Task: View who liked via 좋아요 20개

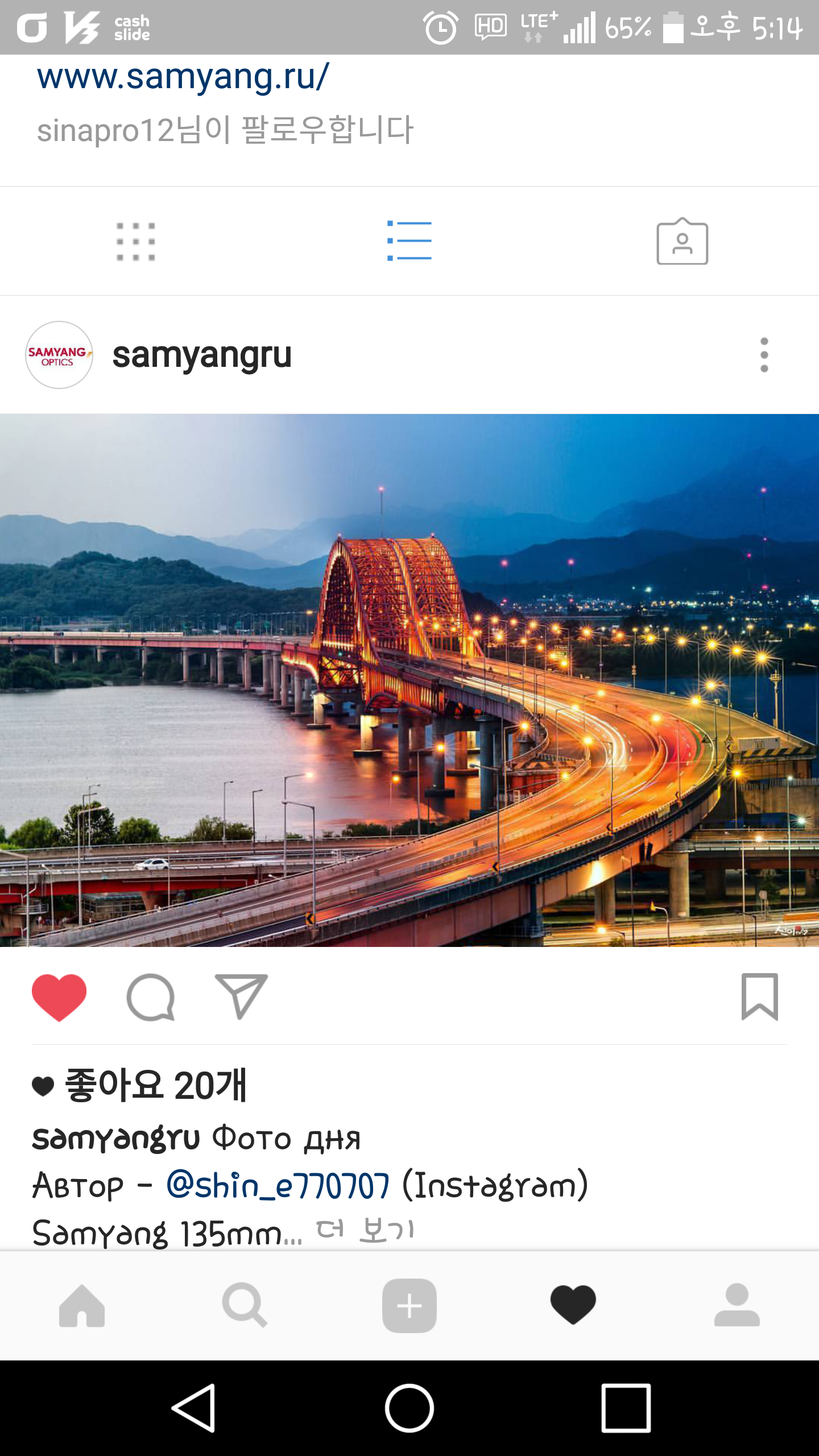Action: click(x=155, y=1085)
